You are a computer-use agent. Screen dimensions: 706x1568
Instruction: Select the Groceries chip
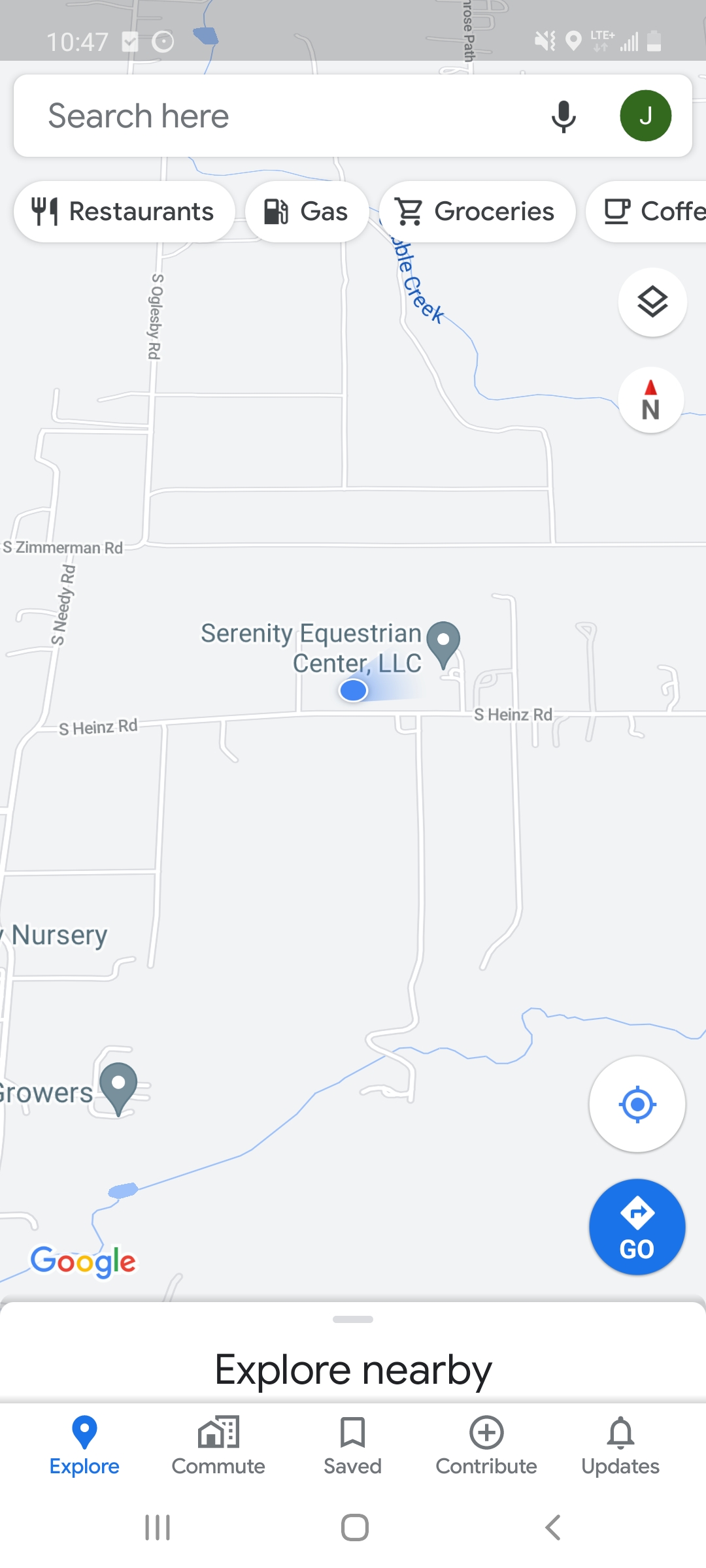[x=477, y=212]
